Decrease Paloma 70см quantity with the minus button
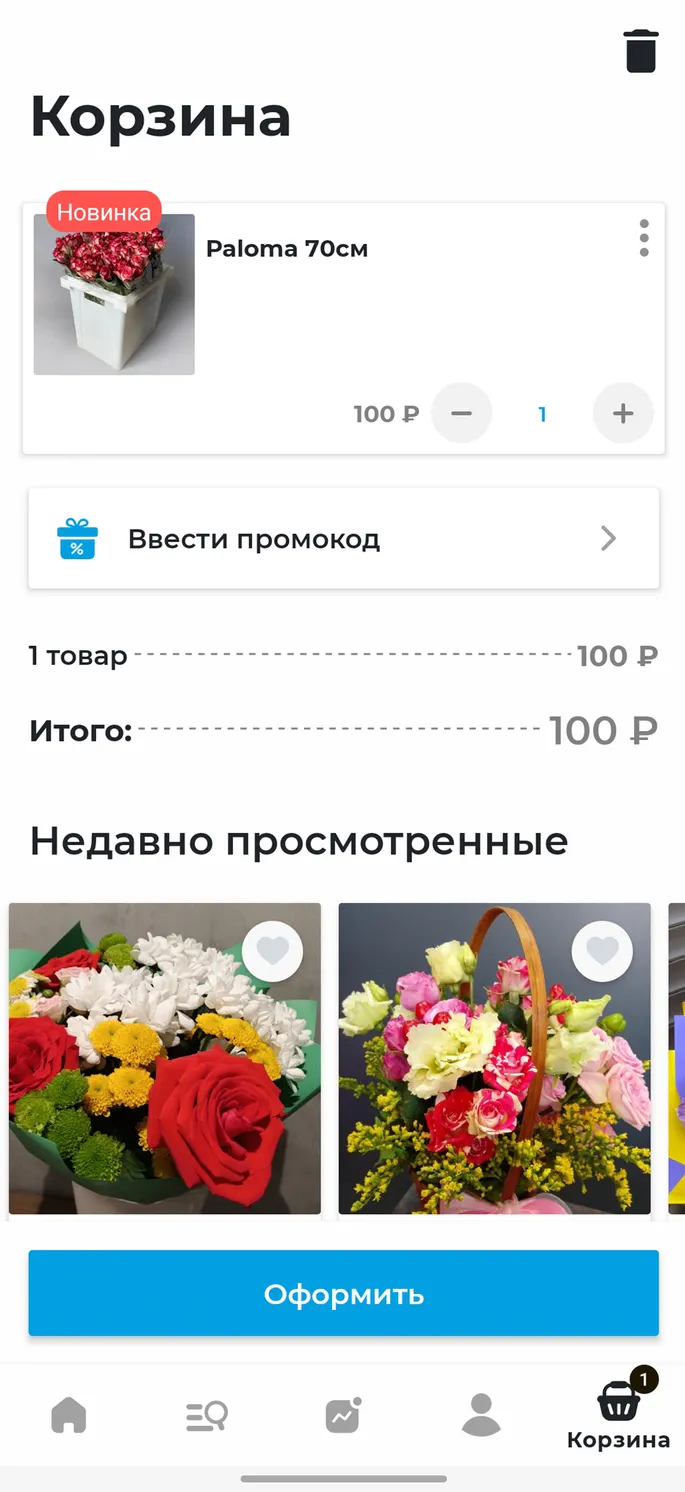 click(x=461, y=413)
